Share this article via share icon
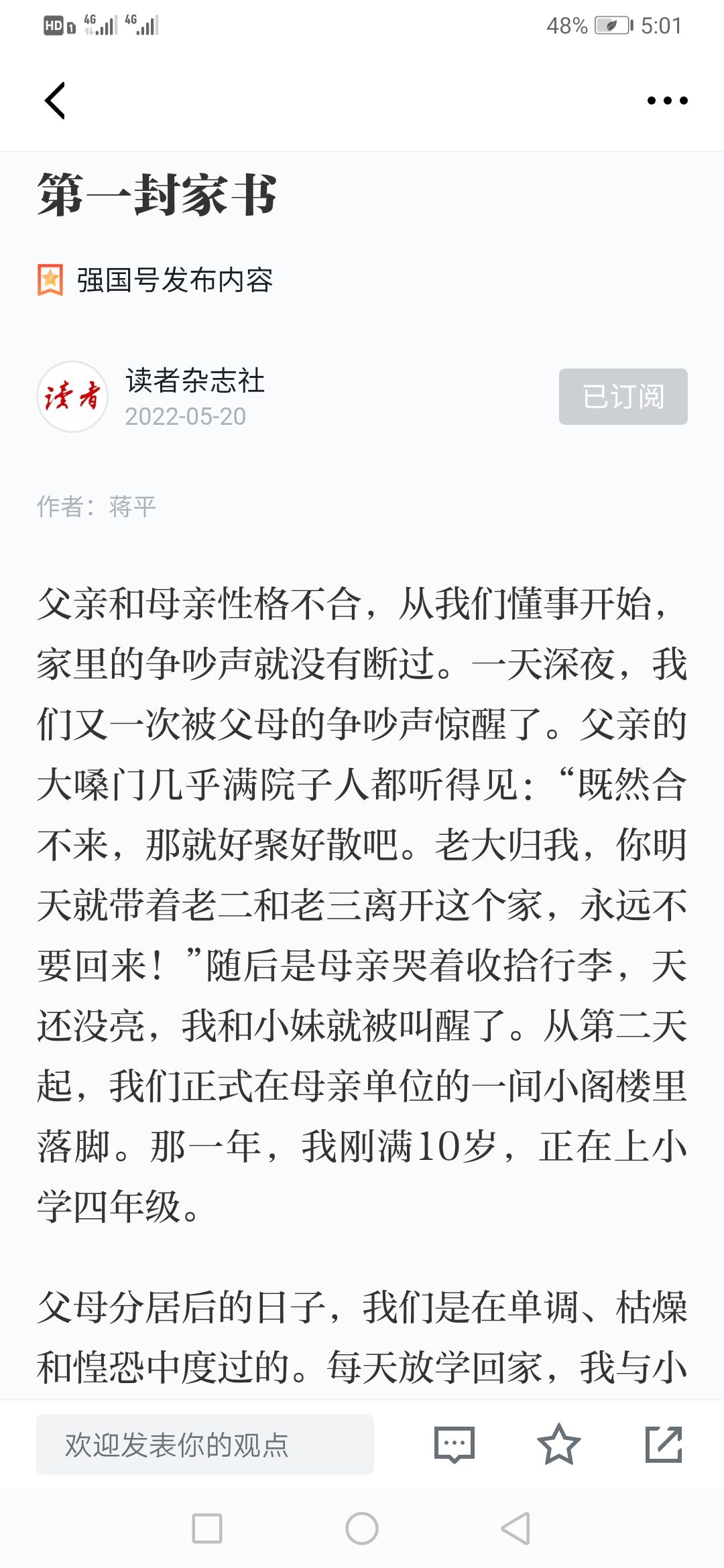The width and height of the screenshot is (724, 1568). coord(664,1445)
